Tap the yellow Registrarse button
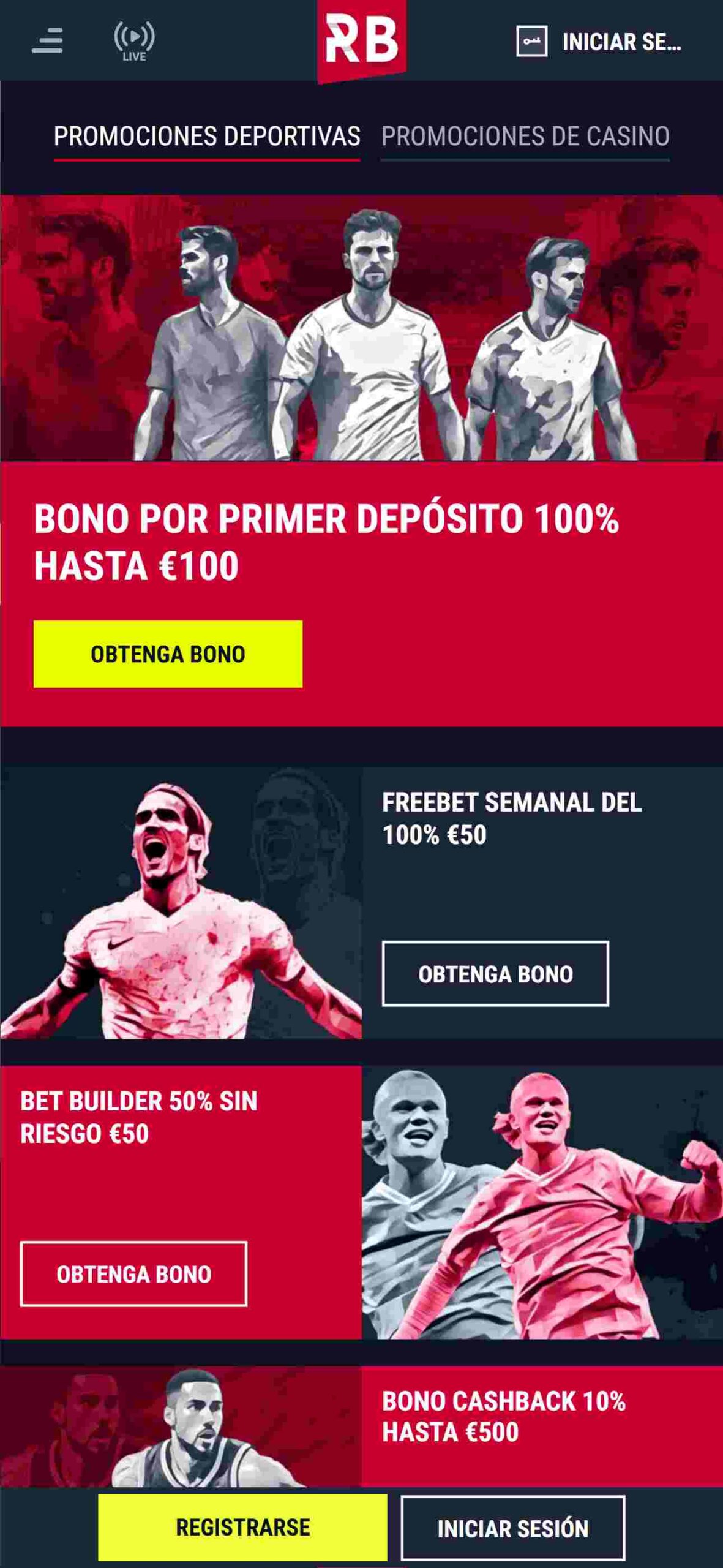 (x=242, y=1528)
